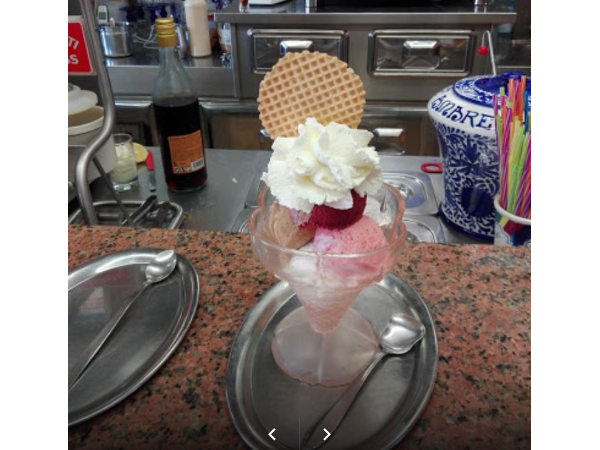Go to the next photo
Screen dimensions: 600x450
(326, 434)
